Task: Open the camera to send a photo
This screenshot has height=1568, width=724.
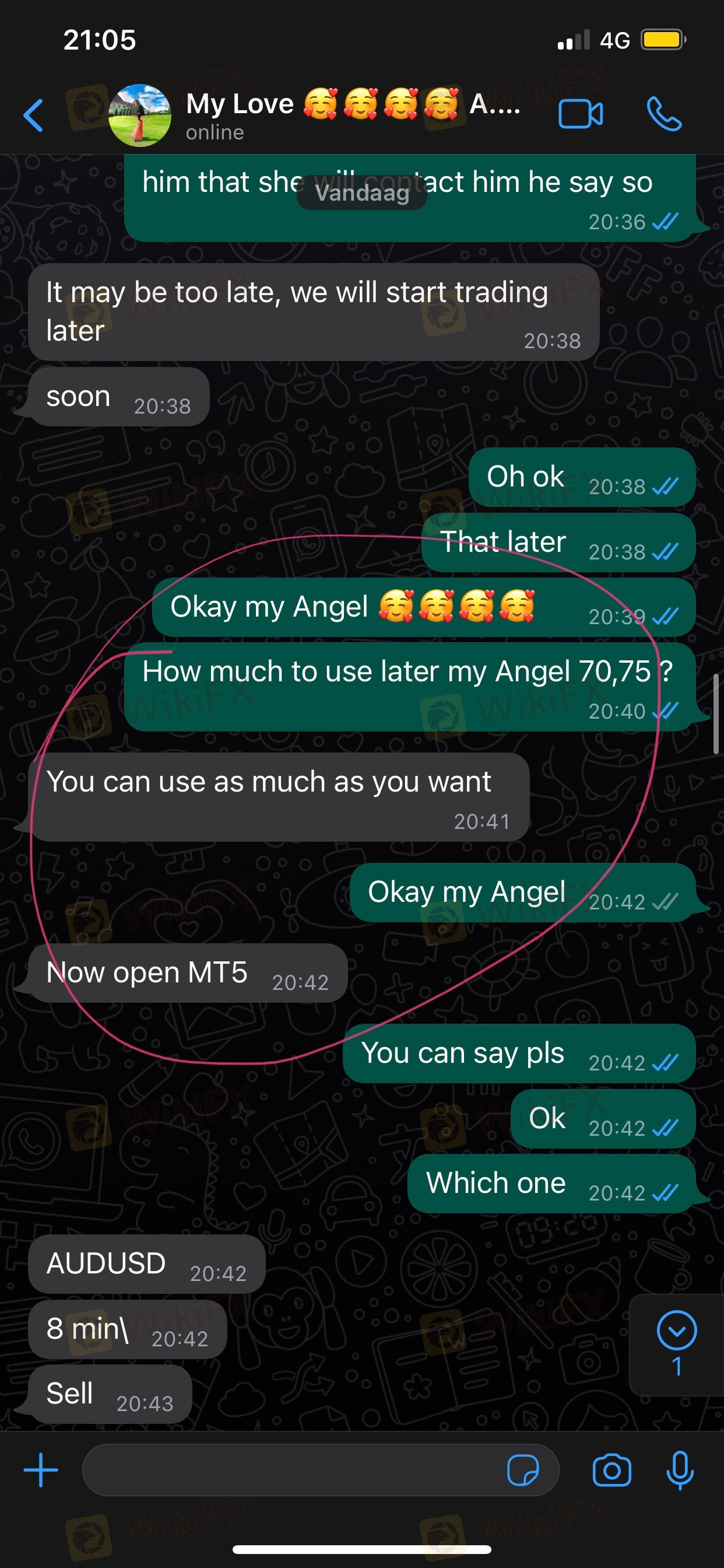Action: coord(611,1470)
